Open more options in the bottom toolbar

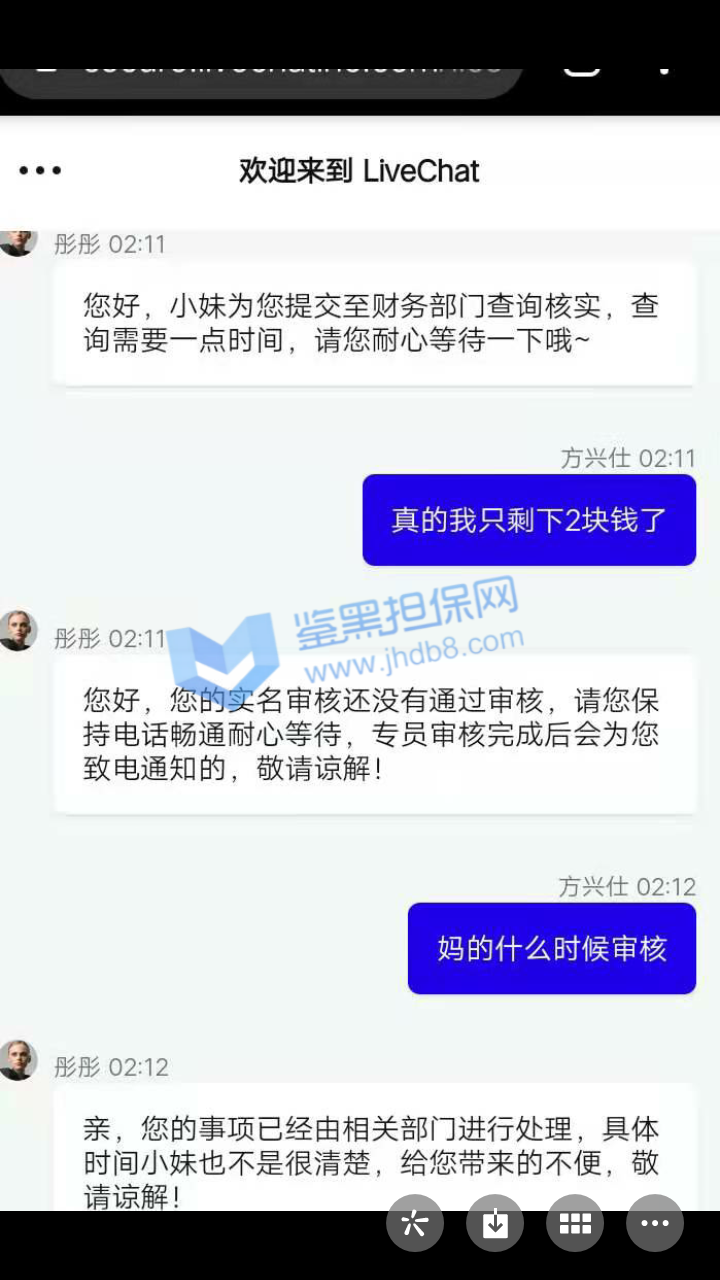tap(655, 1224)
